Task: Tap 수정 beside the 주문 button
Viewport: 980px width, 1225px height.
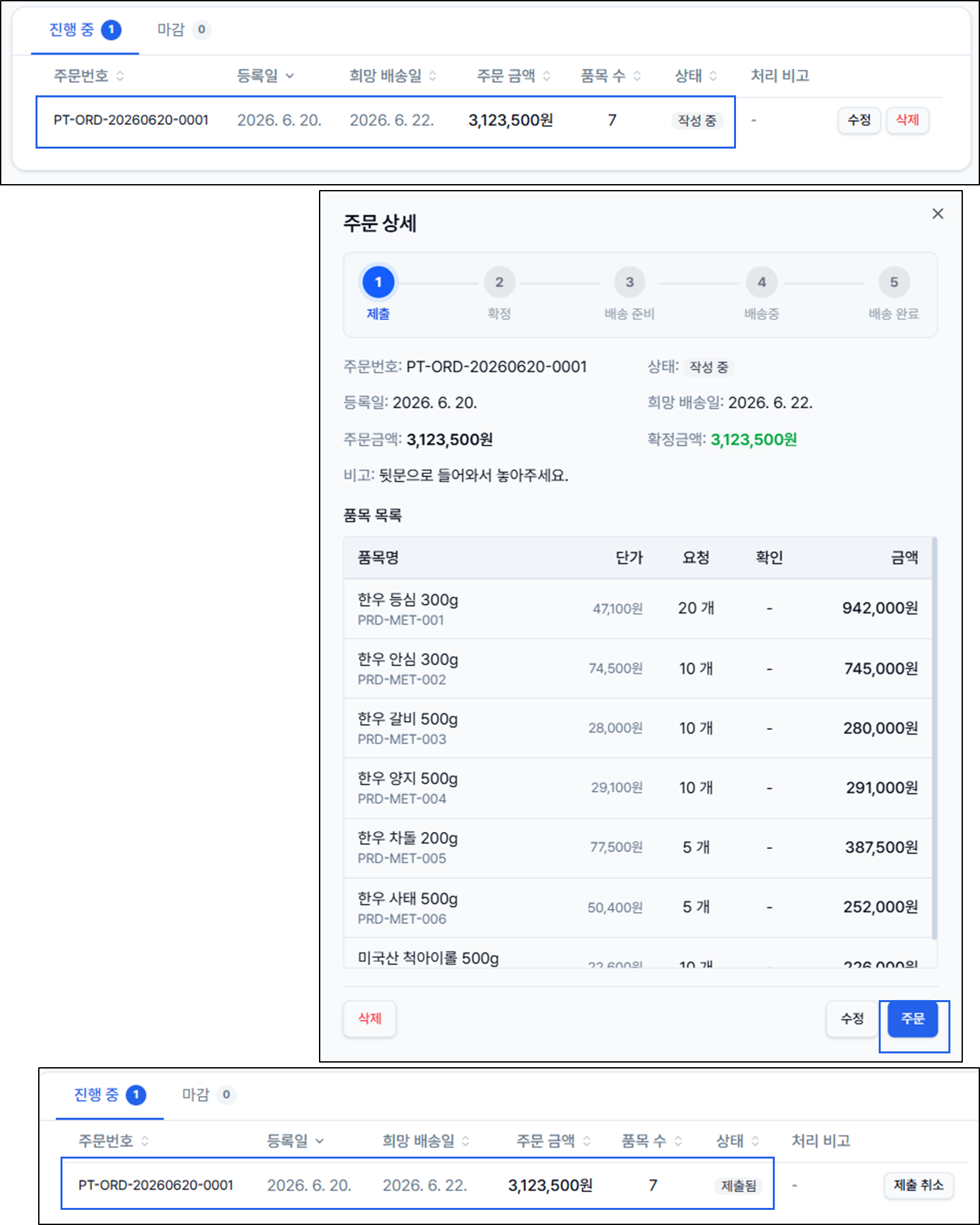Action: pos(852,1019)
